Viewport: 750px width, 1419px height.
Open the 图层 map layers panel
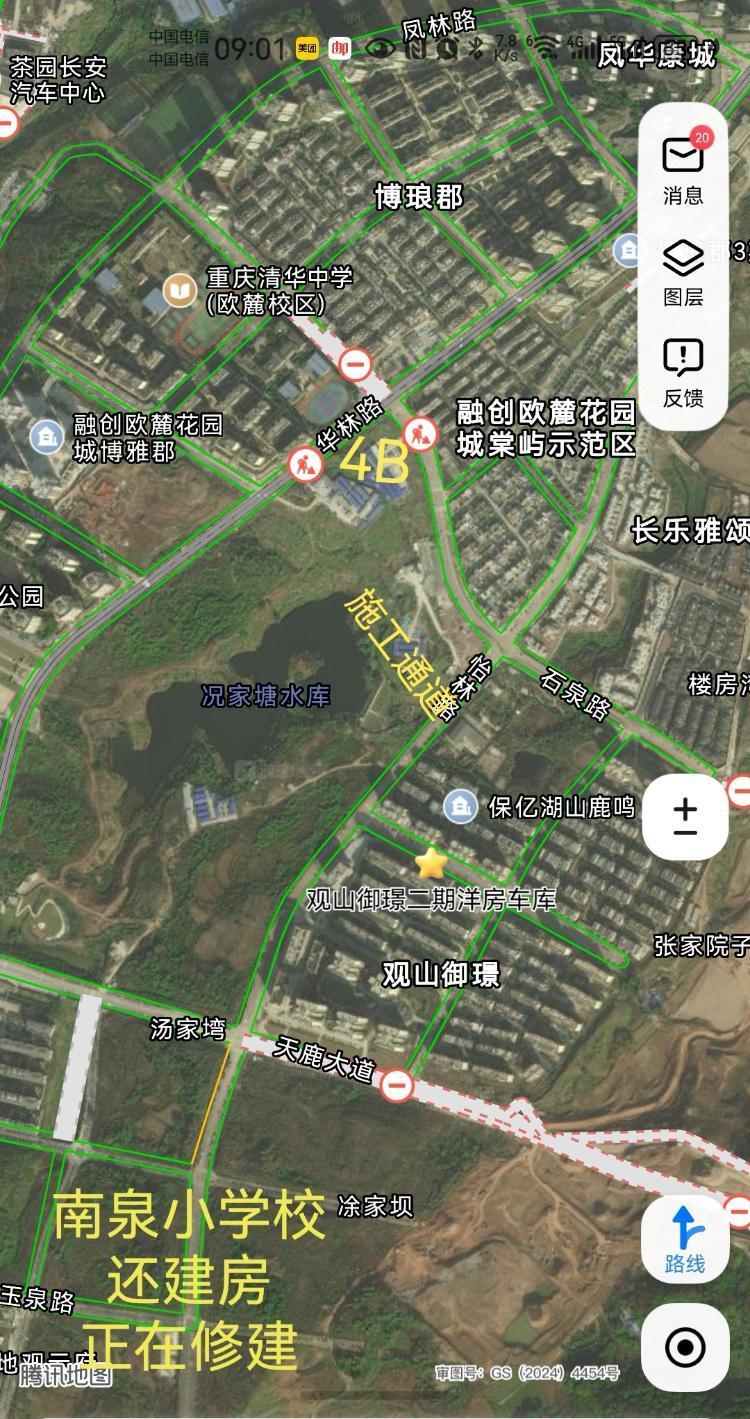(x=683, y=271)
